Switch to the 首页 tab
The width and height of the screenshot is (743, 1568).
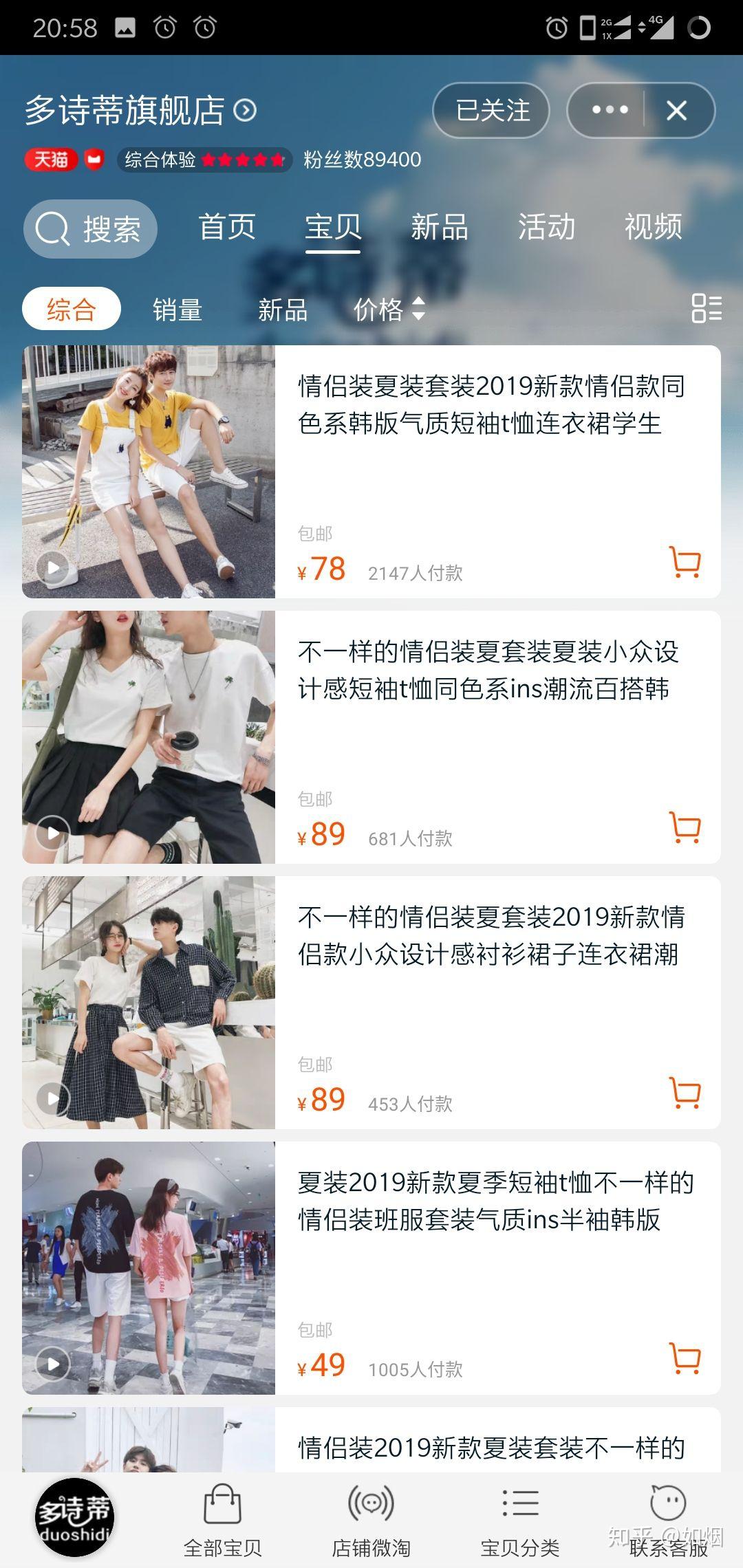click(x=227, y=227)
